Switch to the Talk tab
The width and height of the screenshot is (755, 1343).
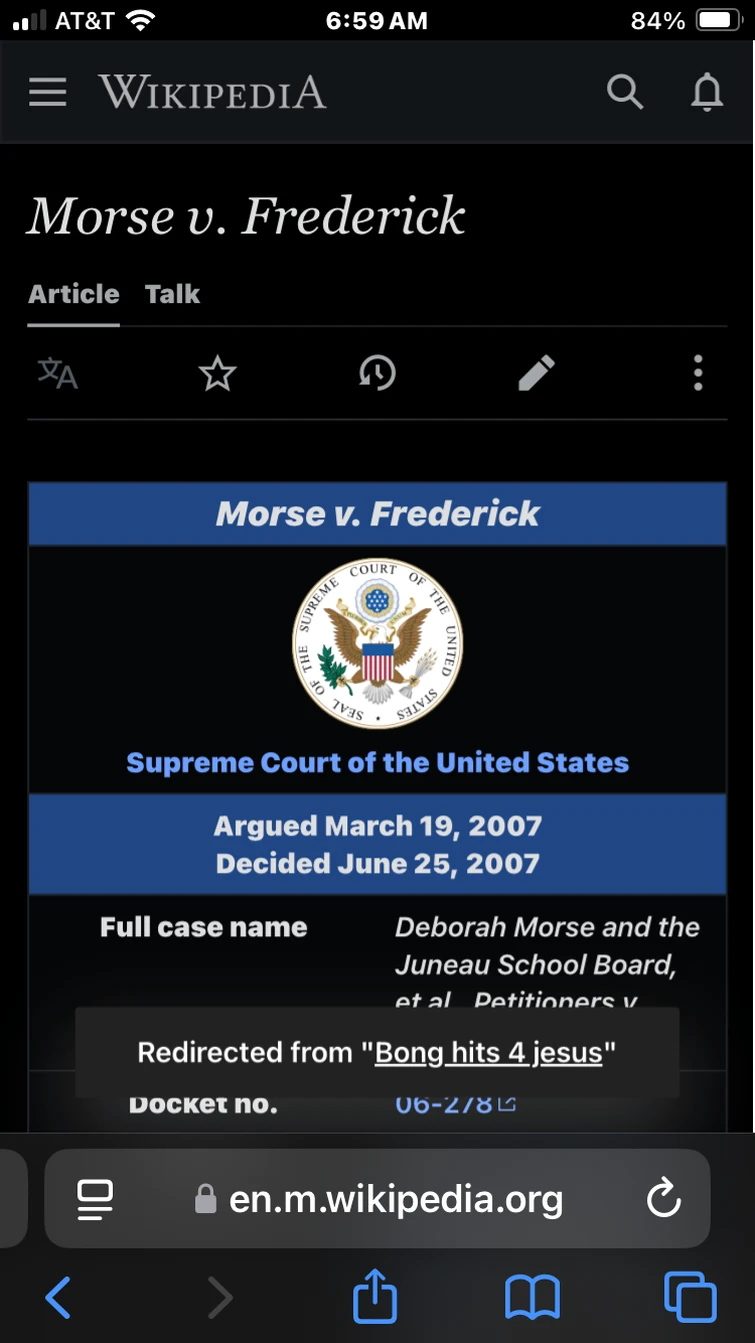tap(172, 294)
